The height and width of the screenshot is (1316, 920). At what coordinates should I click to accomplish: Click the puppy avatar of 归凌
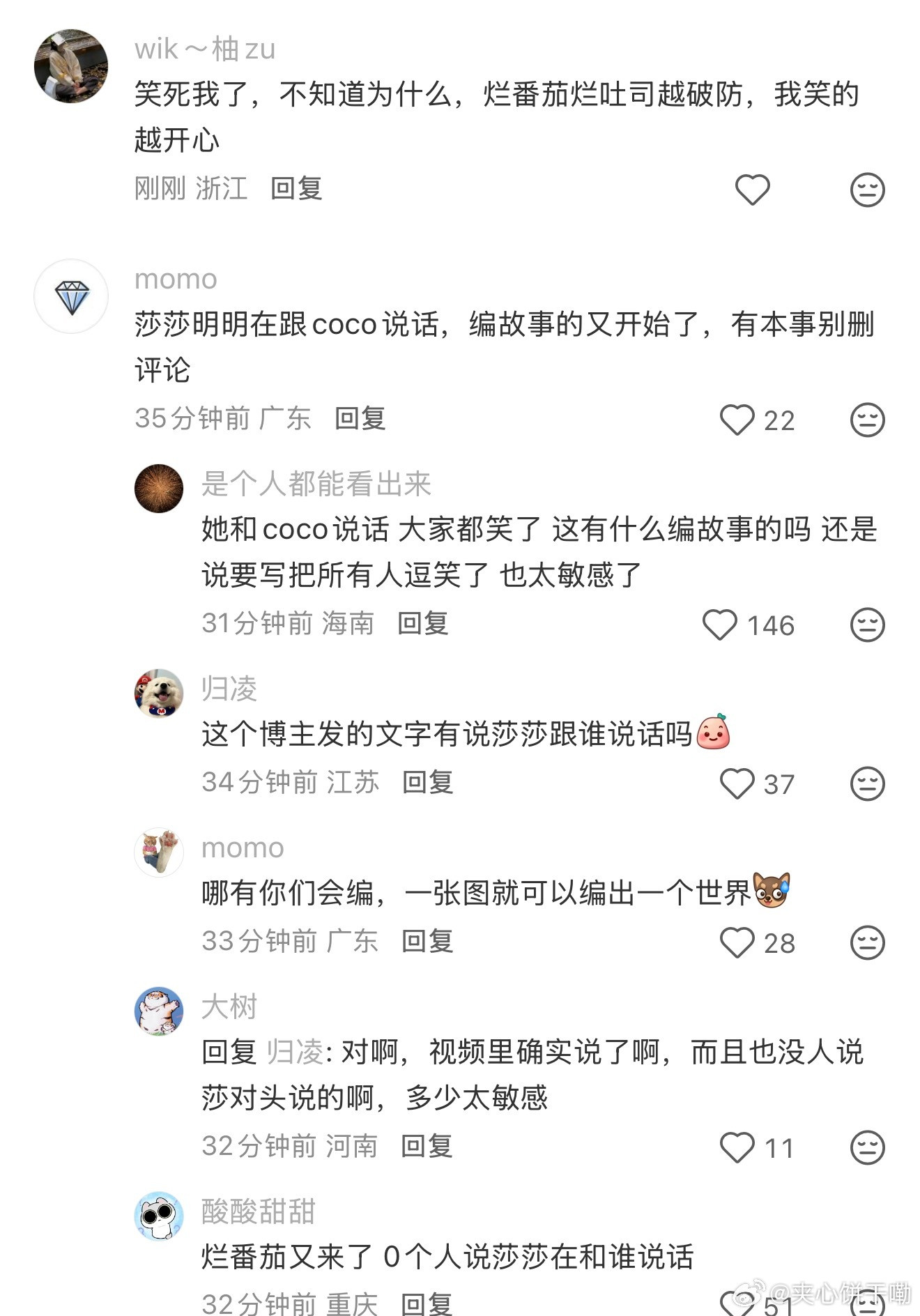158,692
